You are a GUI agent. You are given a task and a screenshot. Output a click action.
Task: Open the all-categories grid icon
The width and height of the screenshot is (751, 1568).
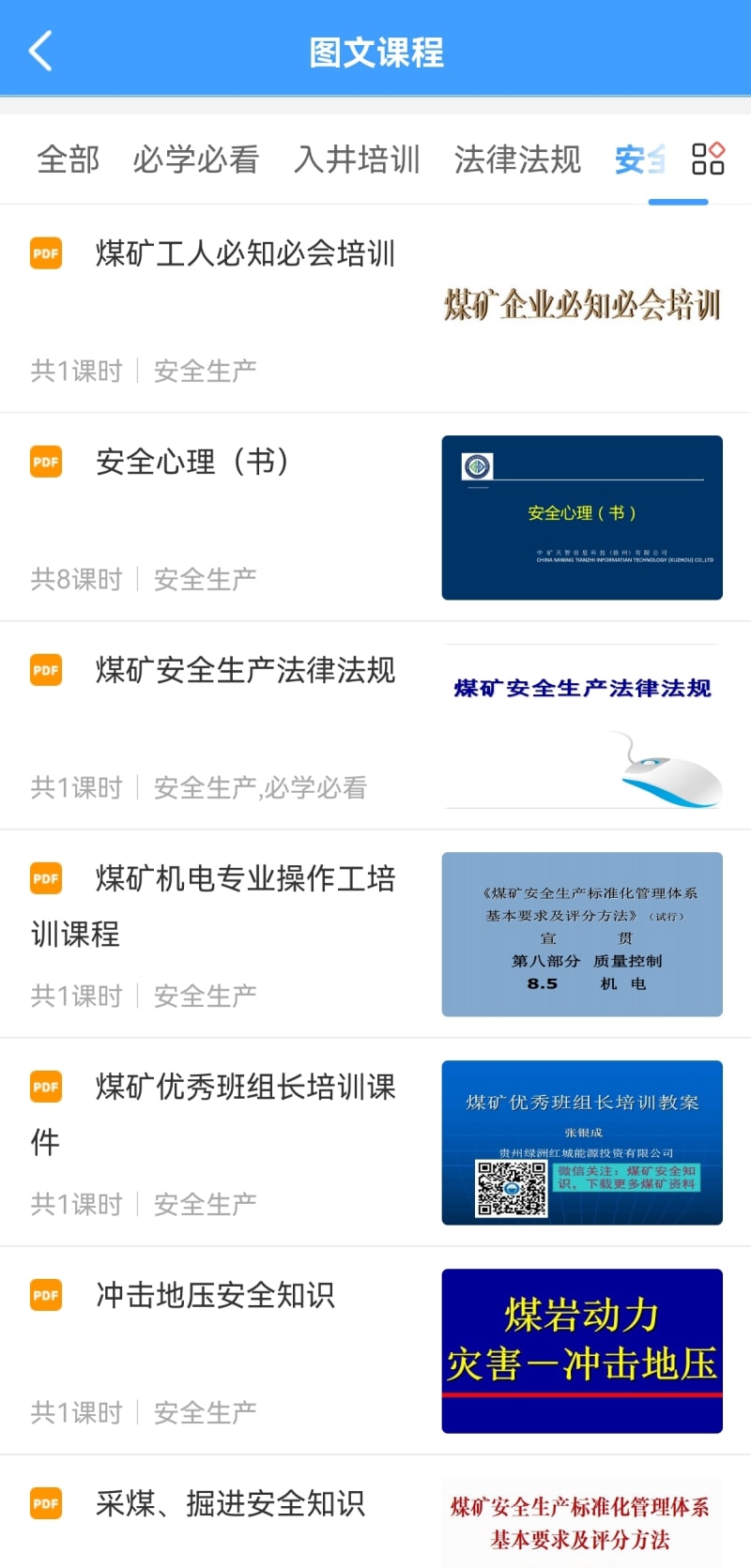[x=708, y=159]
